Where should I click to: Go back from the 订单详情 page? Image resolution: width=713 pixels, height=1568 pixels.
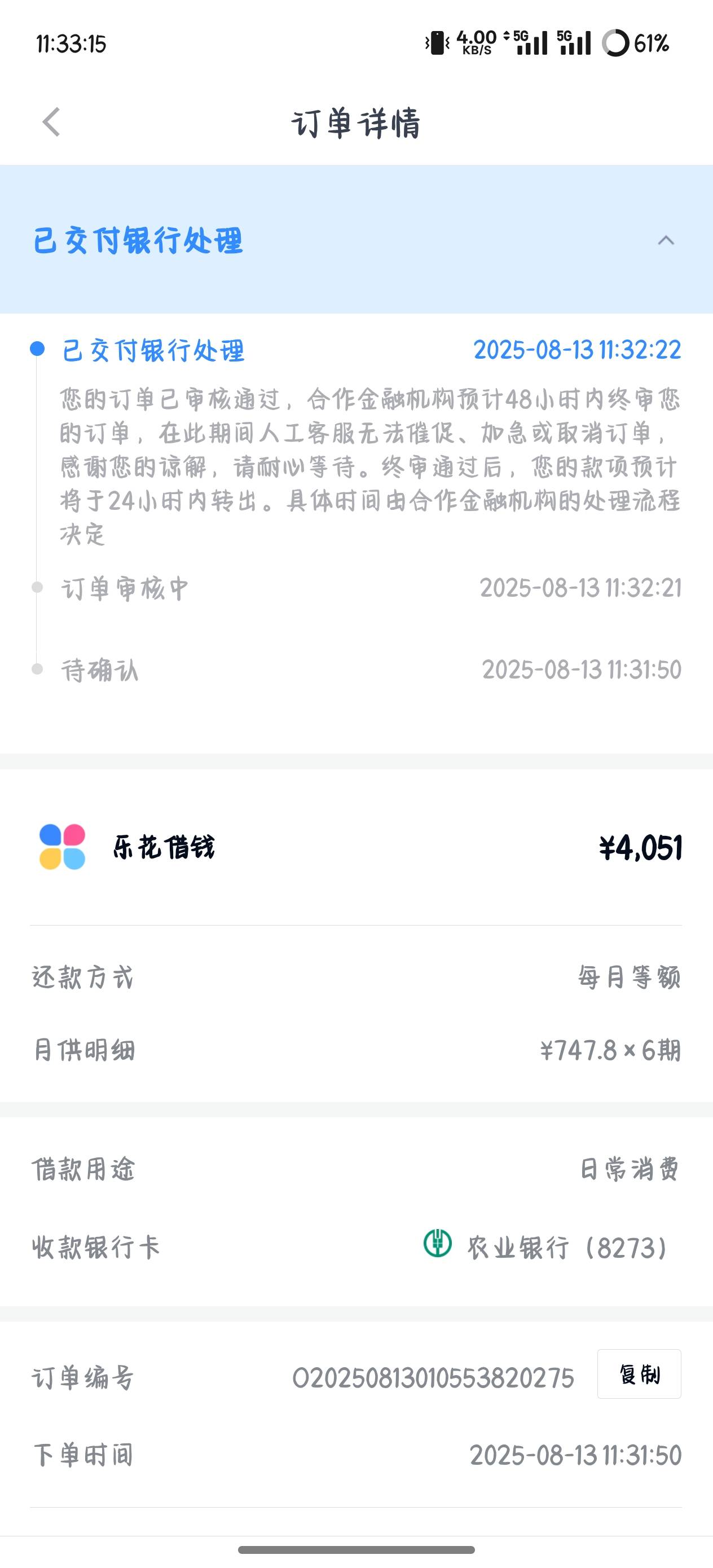[52, 122]
